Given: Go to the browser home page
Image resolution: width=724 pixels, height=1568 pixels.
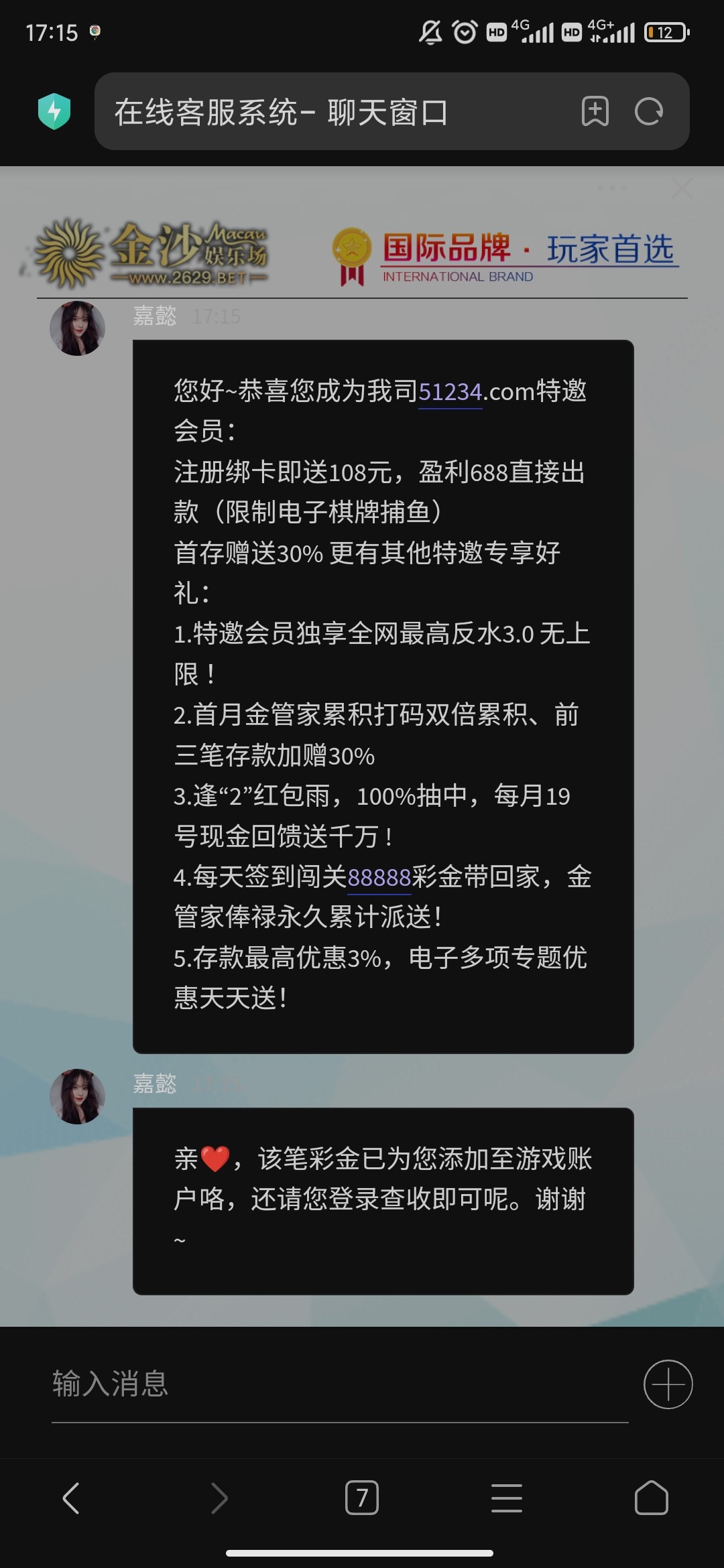Looking at the screenshot, I should click(651, 1498).
